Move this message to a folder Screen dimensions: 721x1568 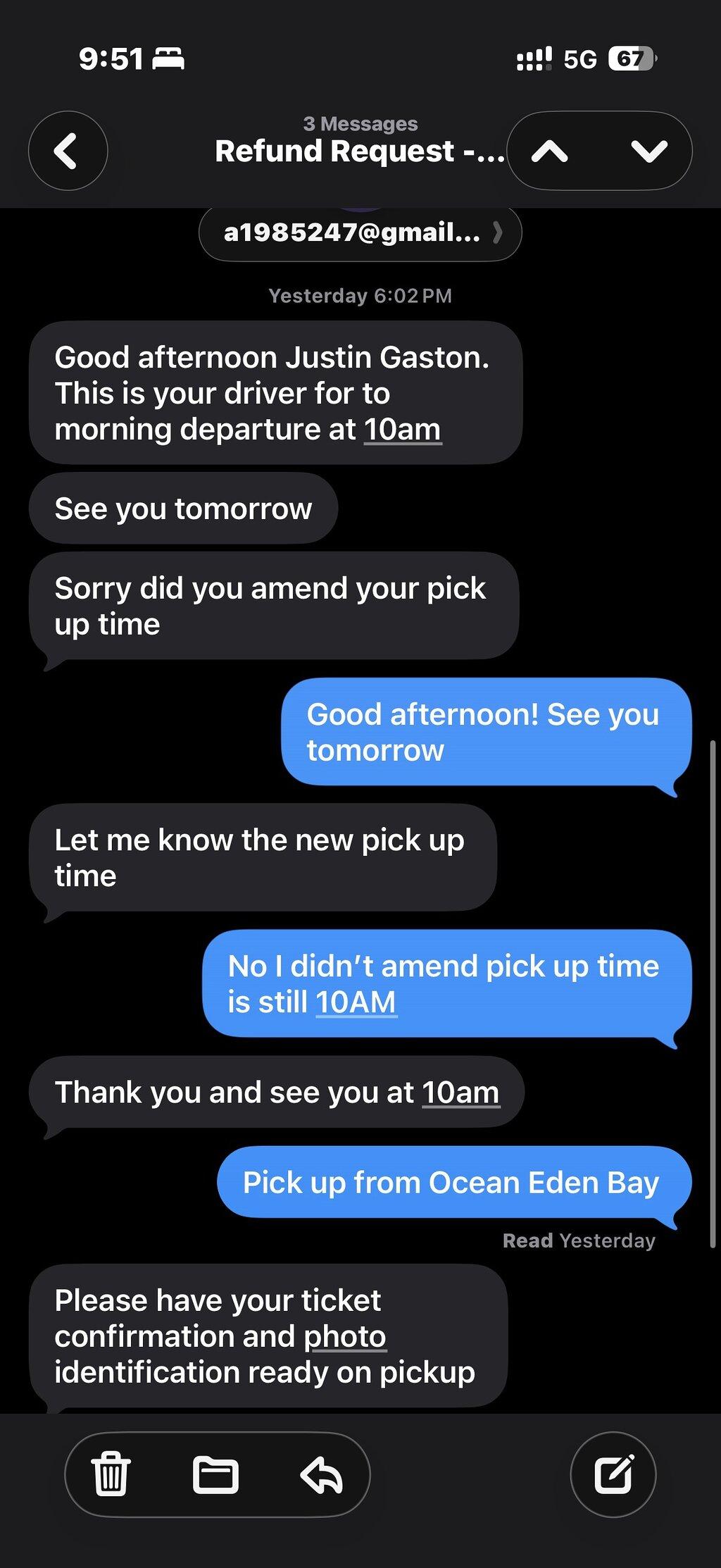click(215, 1474)
